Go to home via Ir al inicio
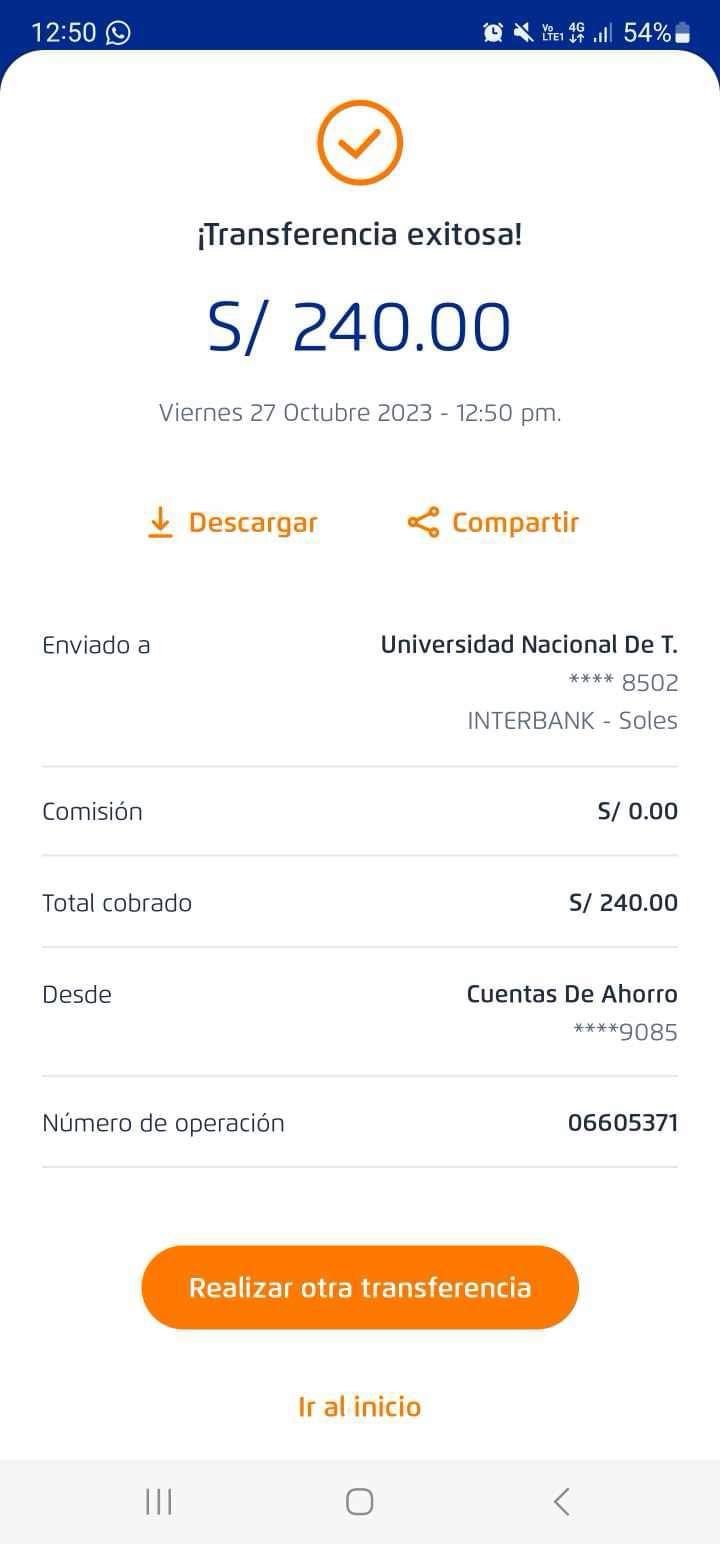This screenshot has width=720, height=1544. coord(360,1407)
